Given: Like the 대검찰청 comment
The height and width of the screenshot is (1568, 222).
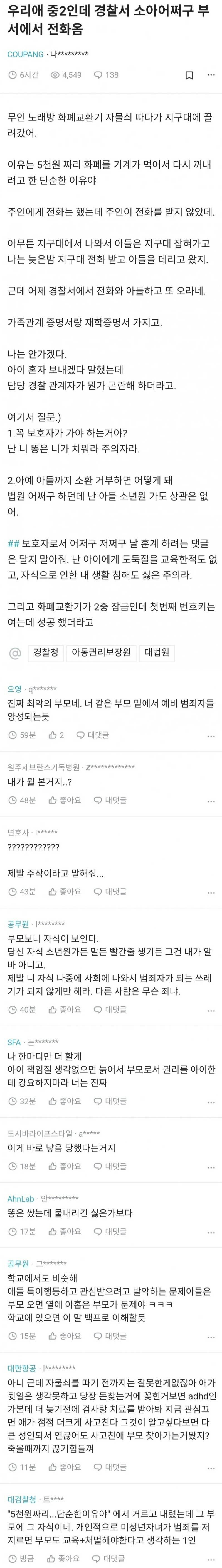Looking at the screenshot, I should 65,1559.
